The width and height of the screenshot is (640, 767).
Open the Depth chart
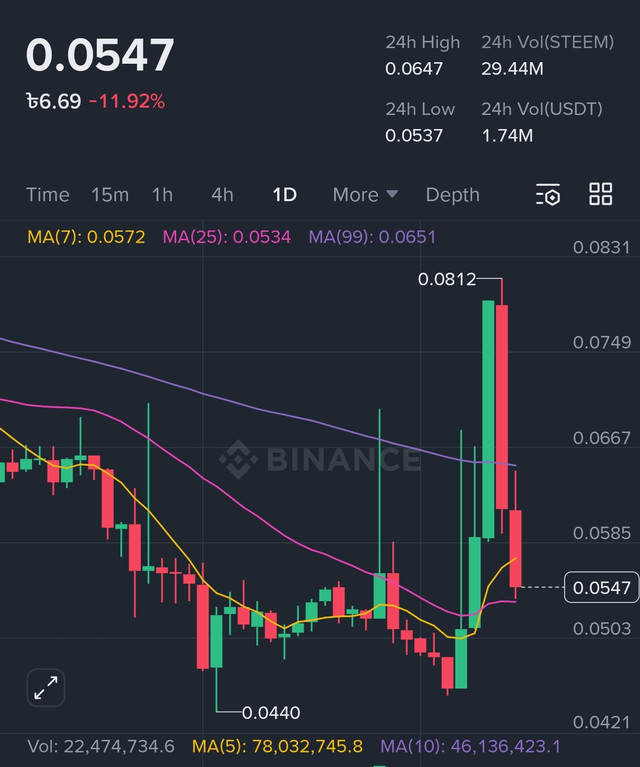pyautogui.click(x=452, y=194)
